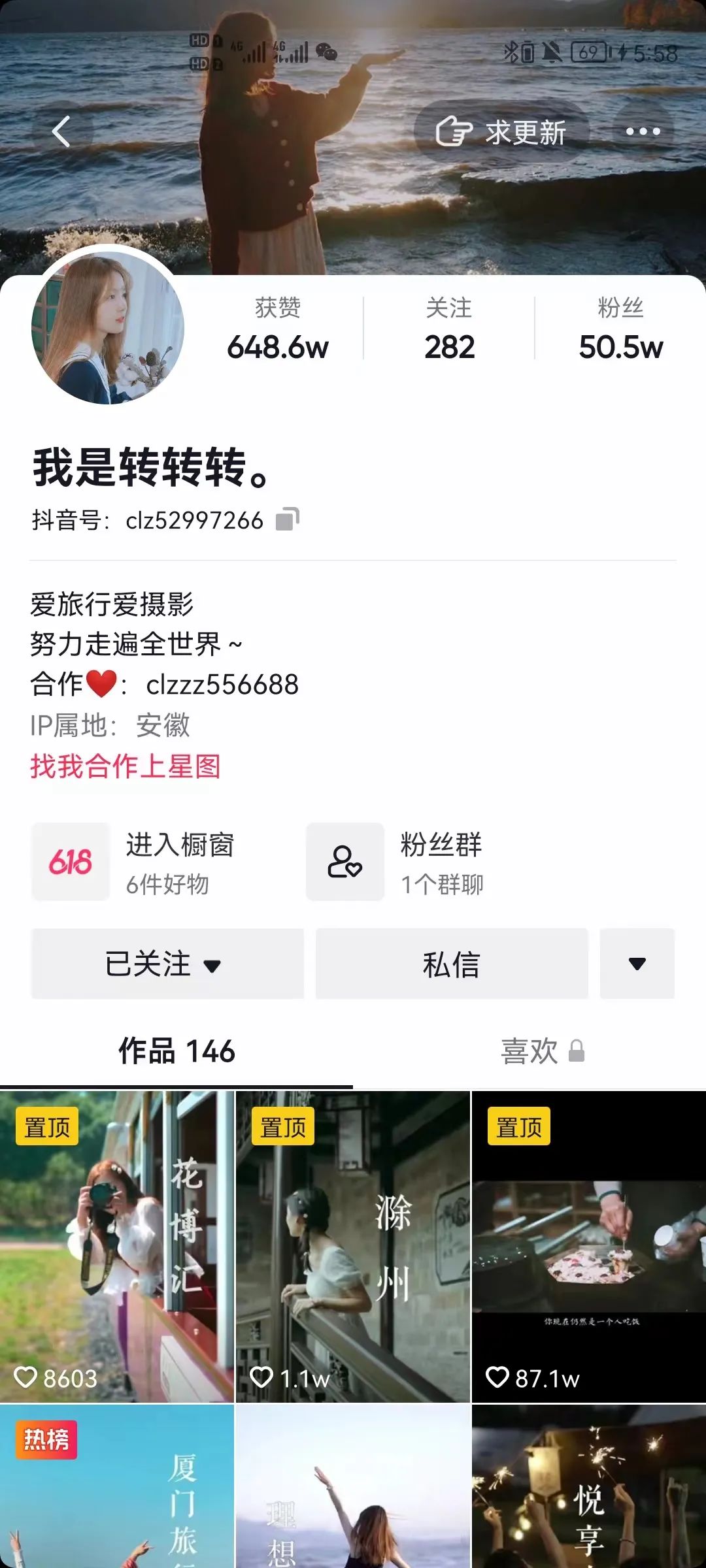Expand the 已关注 follow options
The height and width of the screenshot is (1568, 706).
tap(167, 964)
